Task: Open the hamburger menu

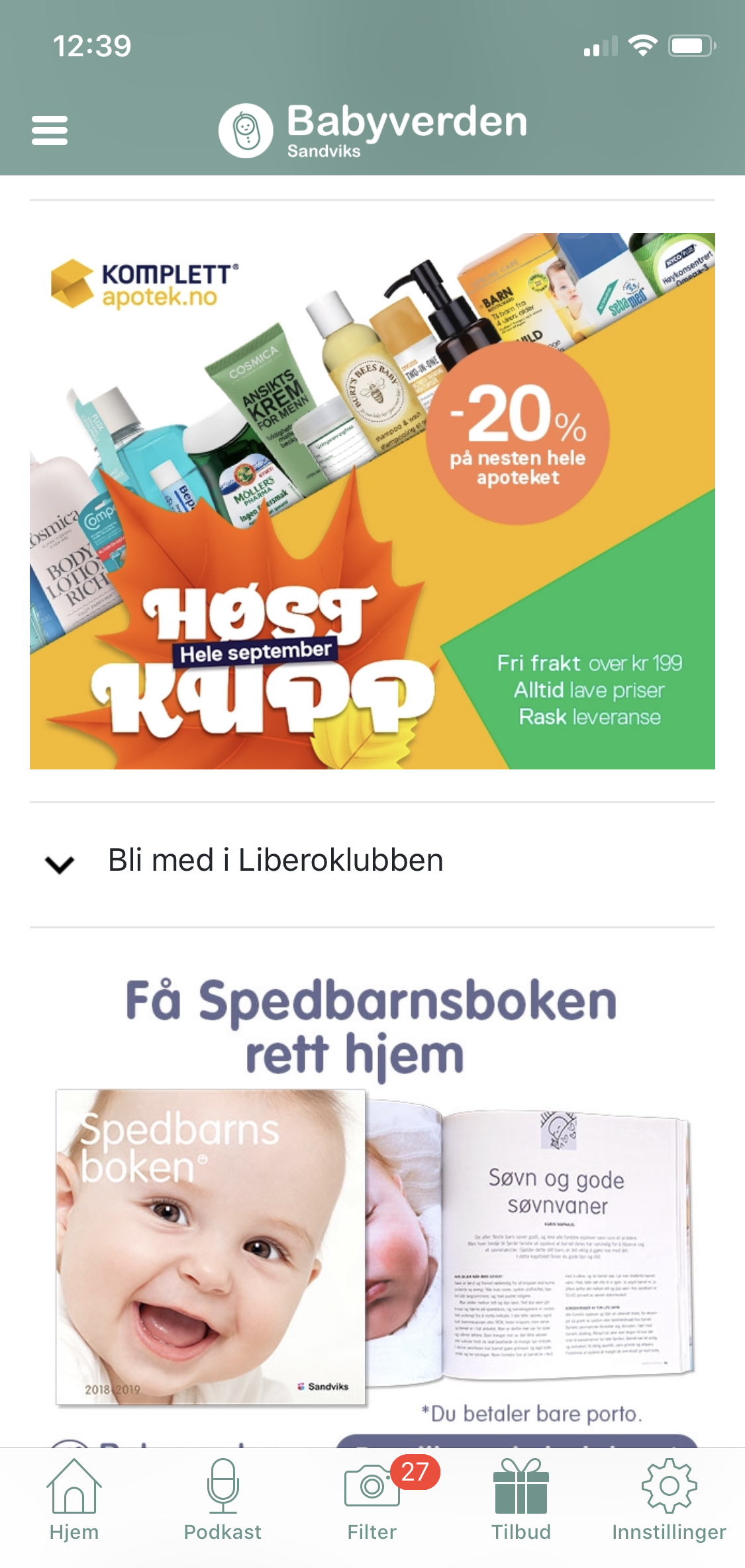Action: [x=50, y=130]
